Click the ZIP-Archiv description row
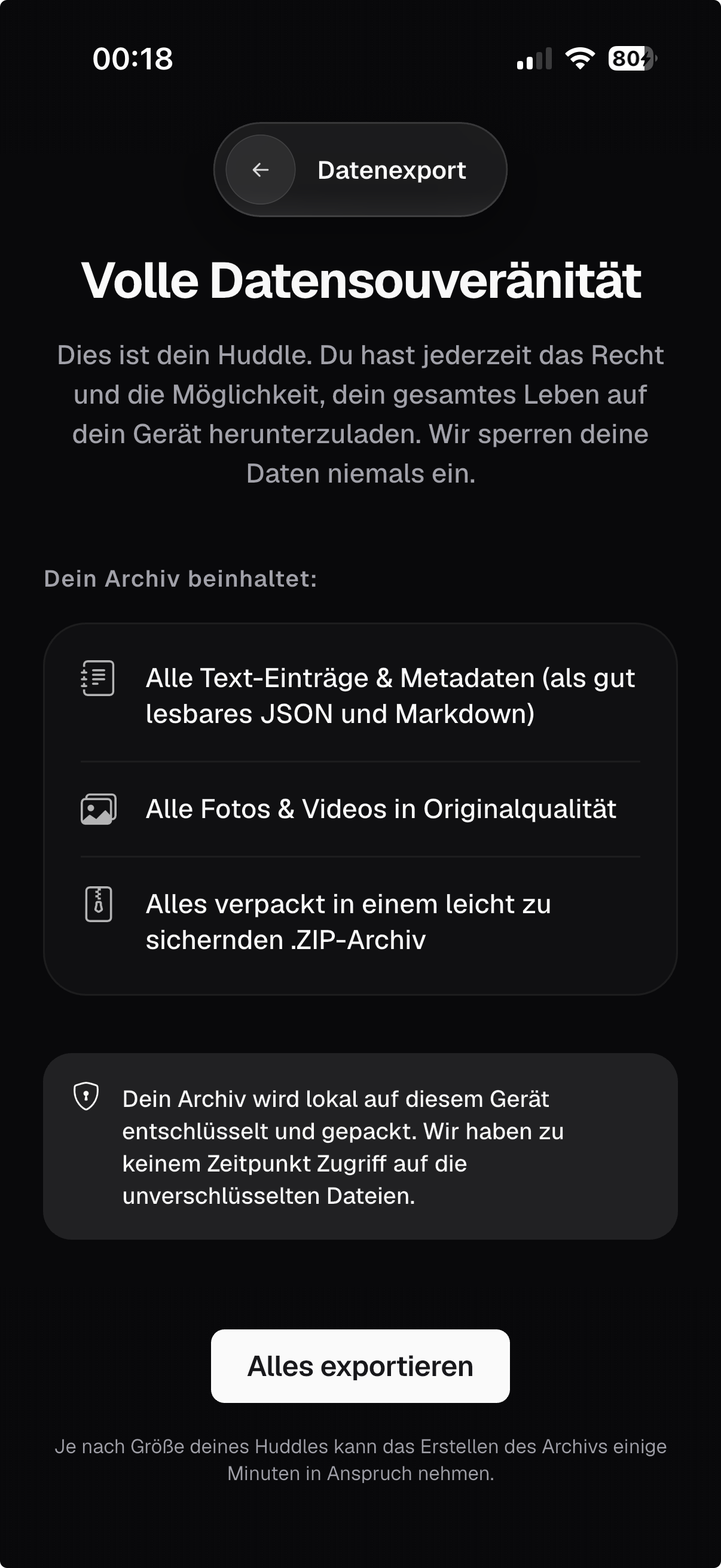This screenshot has width=721, height=1568. (349, 922)
